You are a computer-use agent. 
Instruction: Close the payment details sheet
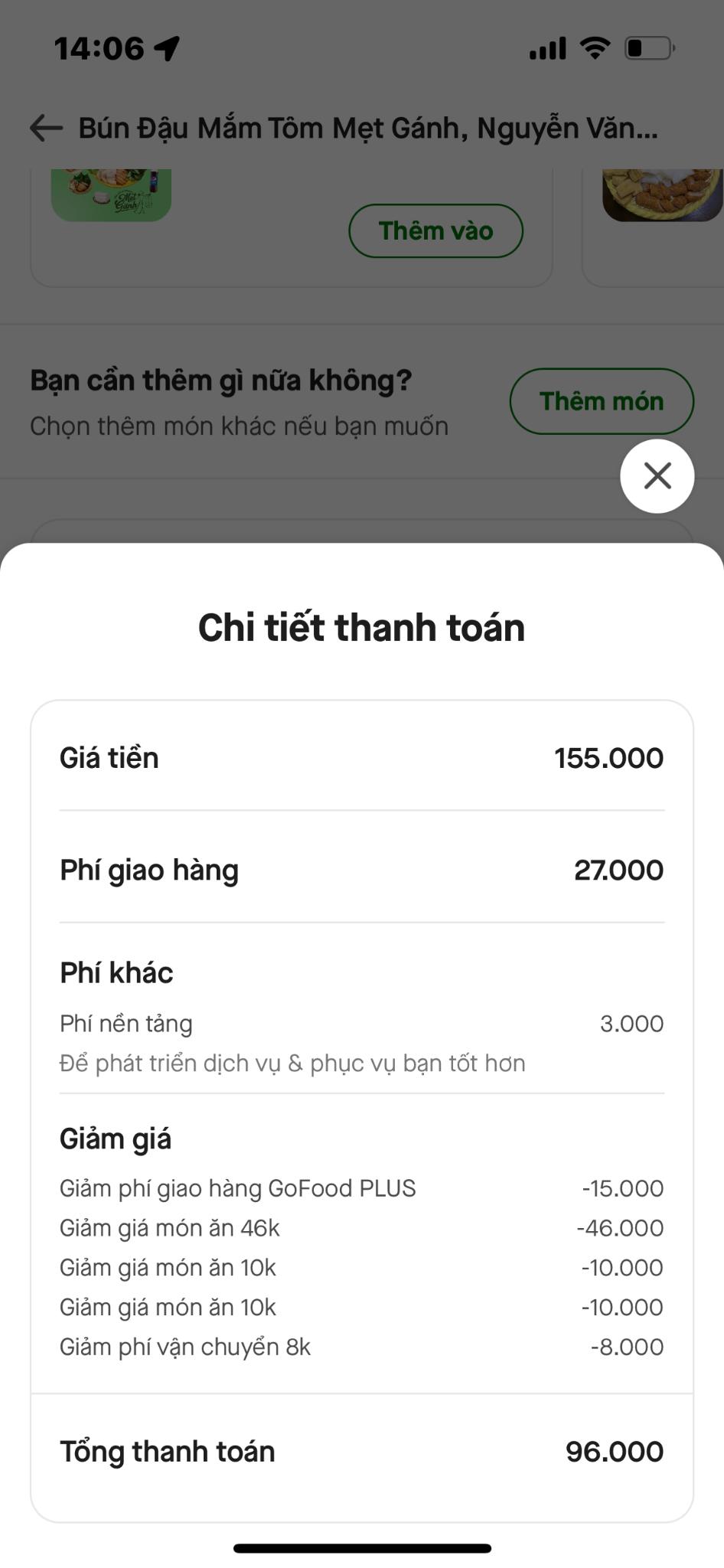(x=657, y=476)
